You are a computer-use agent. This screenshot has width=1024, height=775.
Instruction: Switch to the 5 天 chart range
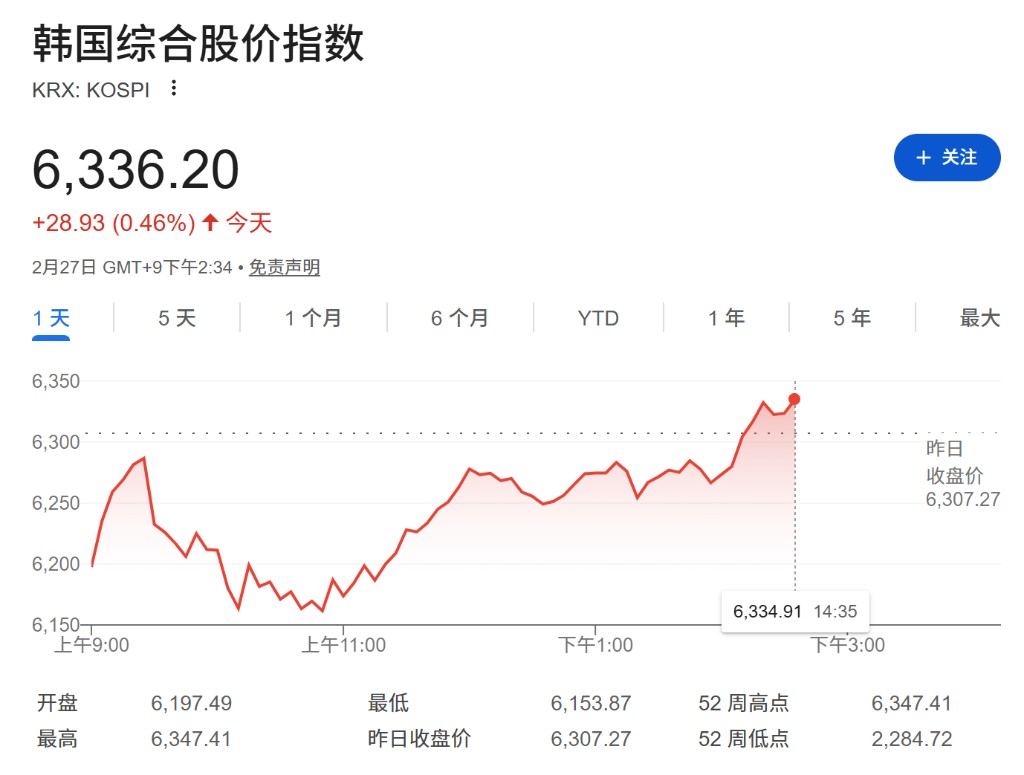pos(177,318)
